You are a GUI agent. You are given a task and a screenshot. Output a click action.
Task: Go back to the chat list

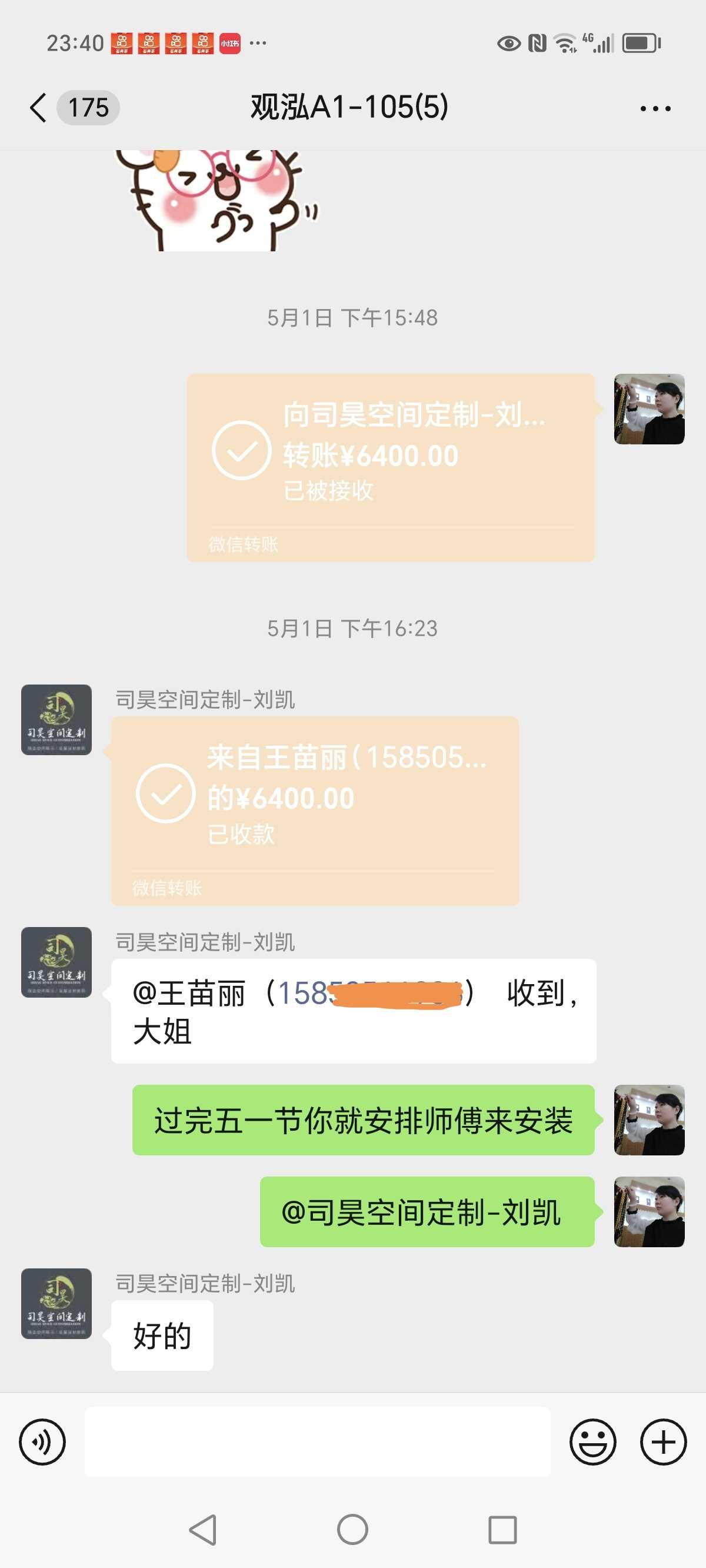click(x=38, y=108)
